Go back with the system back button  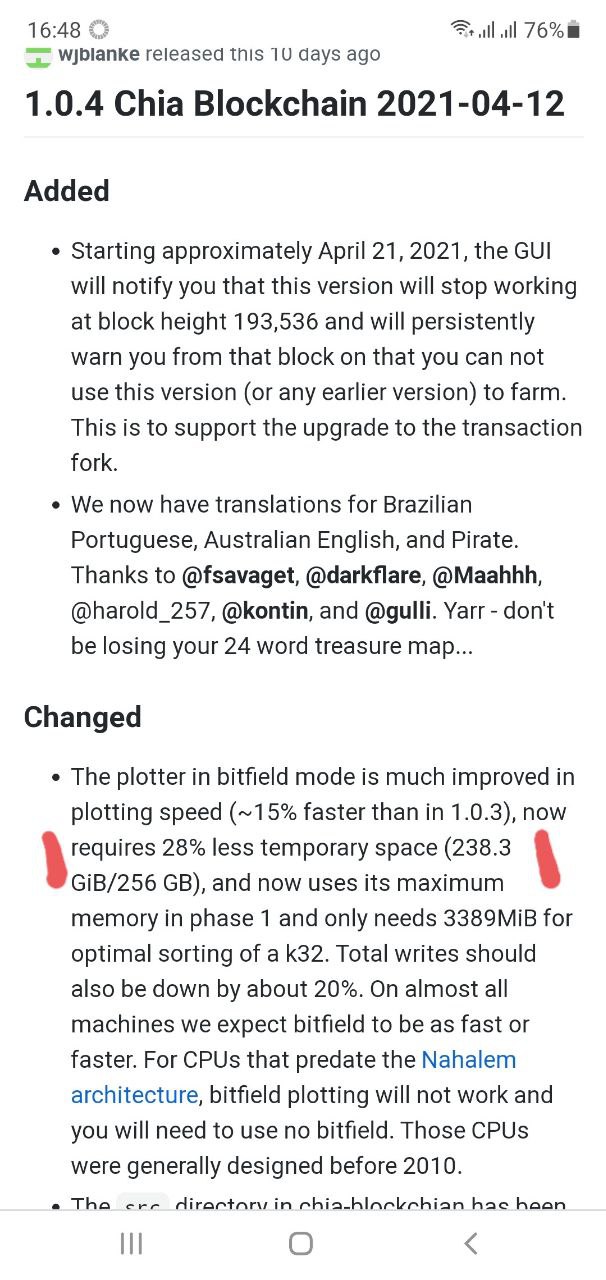pos(471,1243)
